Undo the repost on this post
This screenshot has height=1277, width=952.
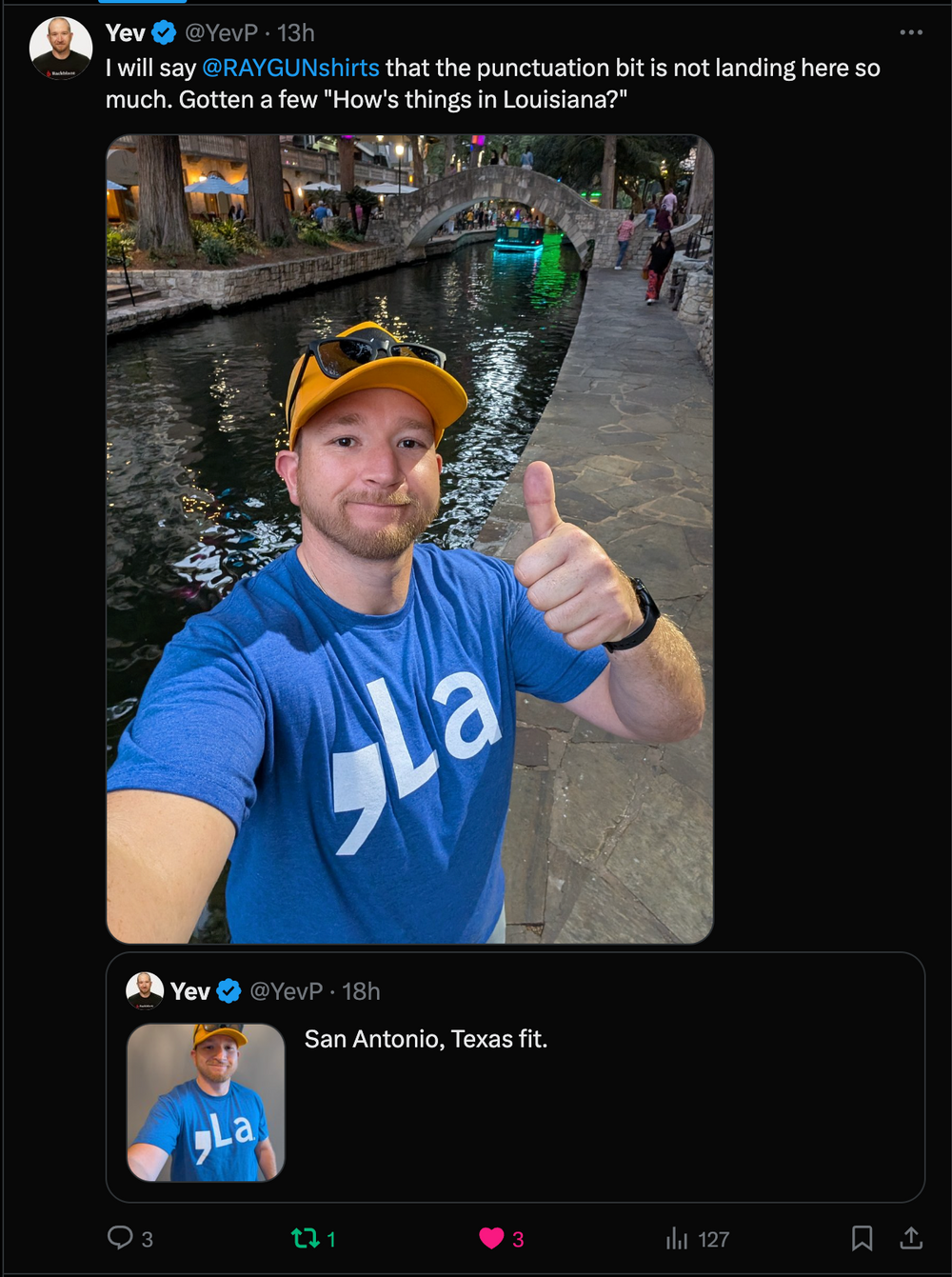click(x=306, y=1238)
